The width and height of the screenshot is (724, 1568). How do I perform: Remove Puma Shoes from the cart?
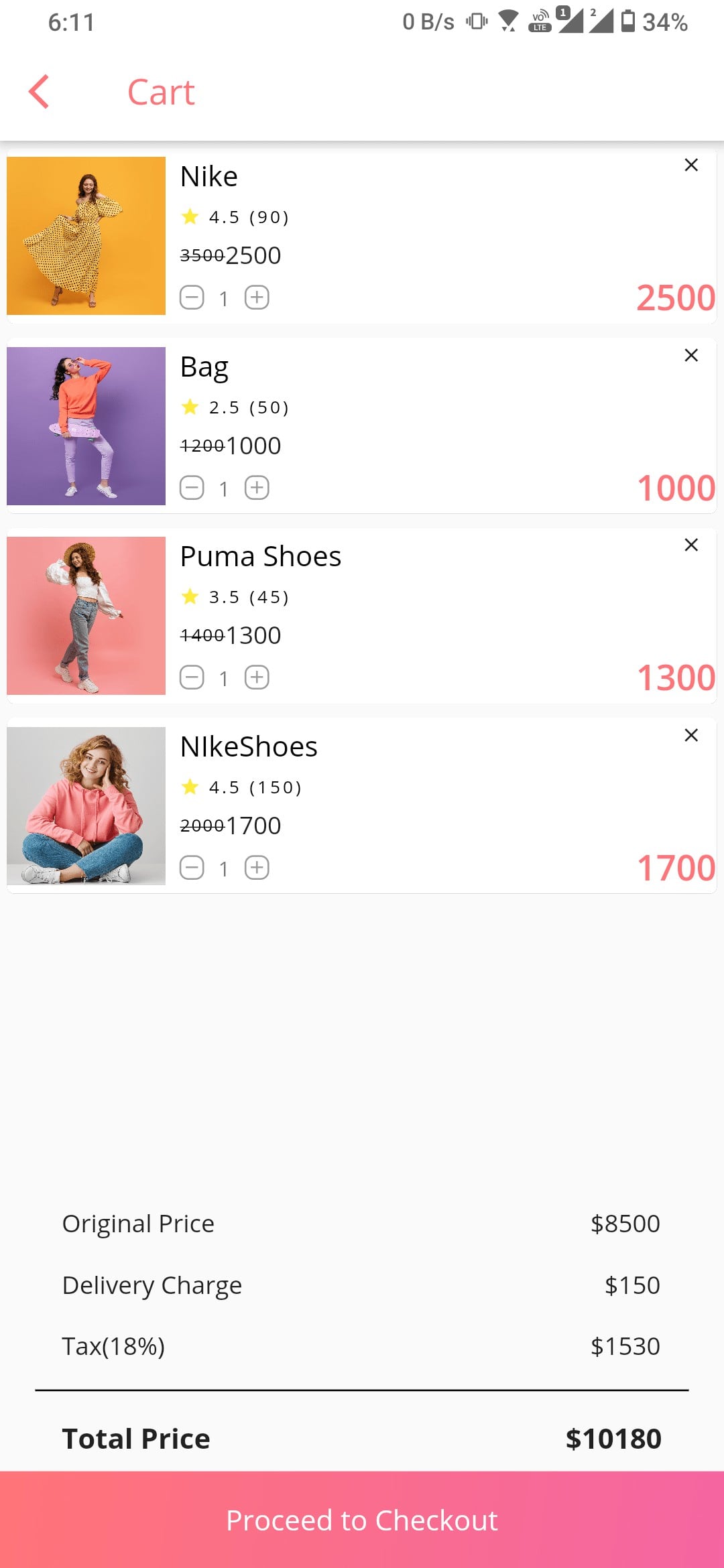pos(691,545)
